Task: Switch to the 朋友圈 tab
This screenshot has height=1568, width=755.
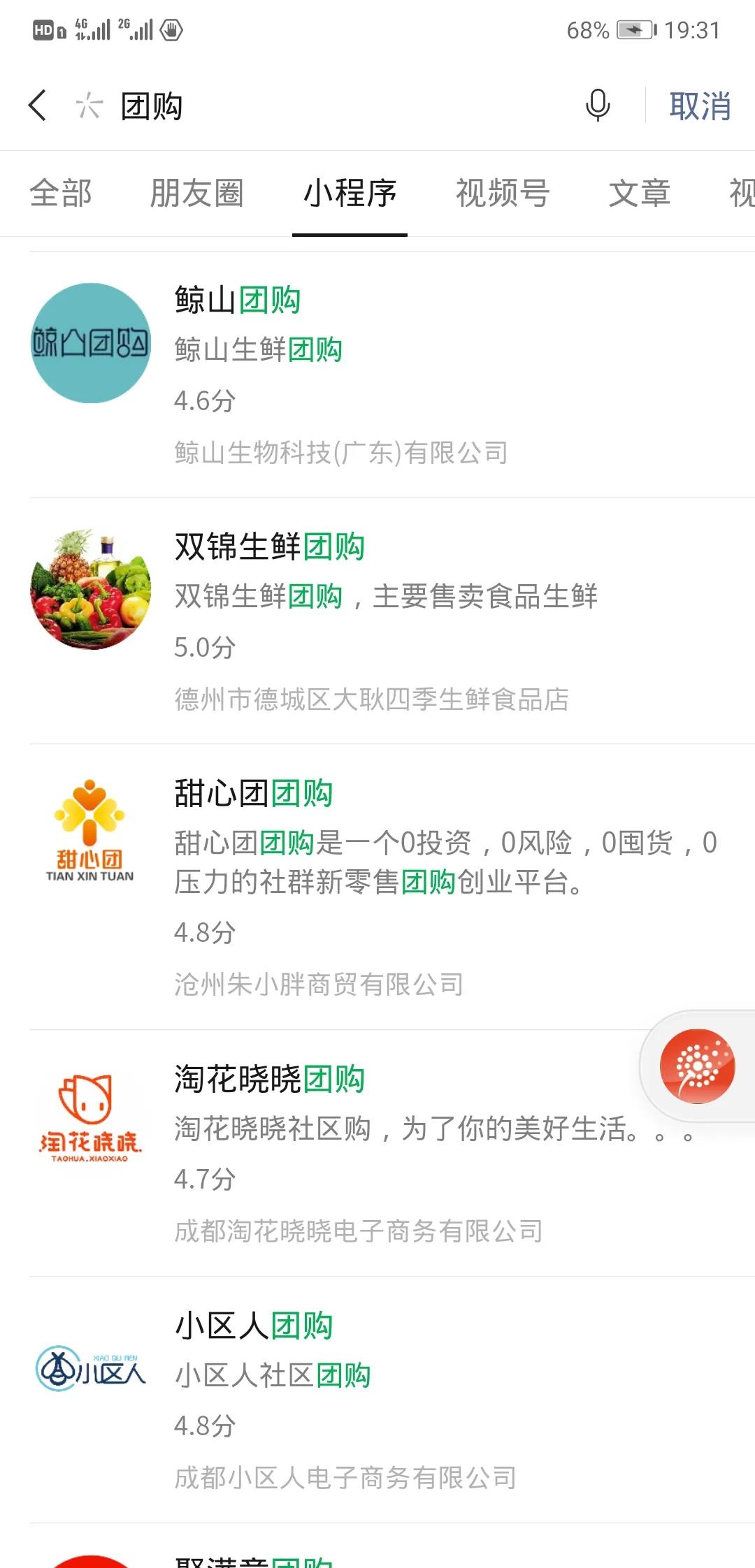Action: (x=196, y=194)
